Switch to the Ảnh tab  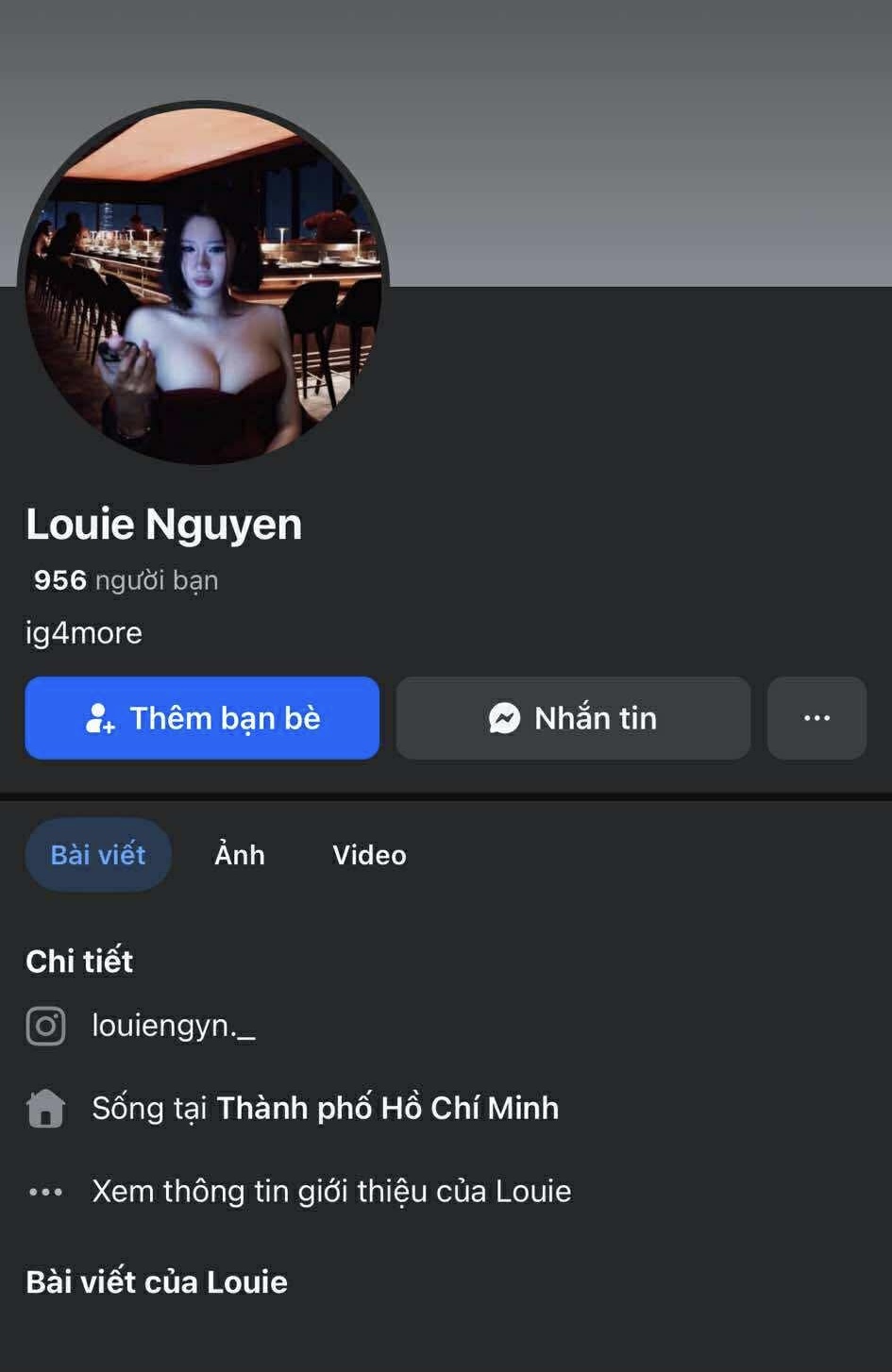[x=240, y=855]
